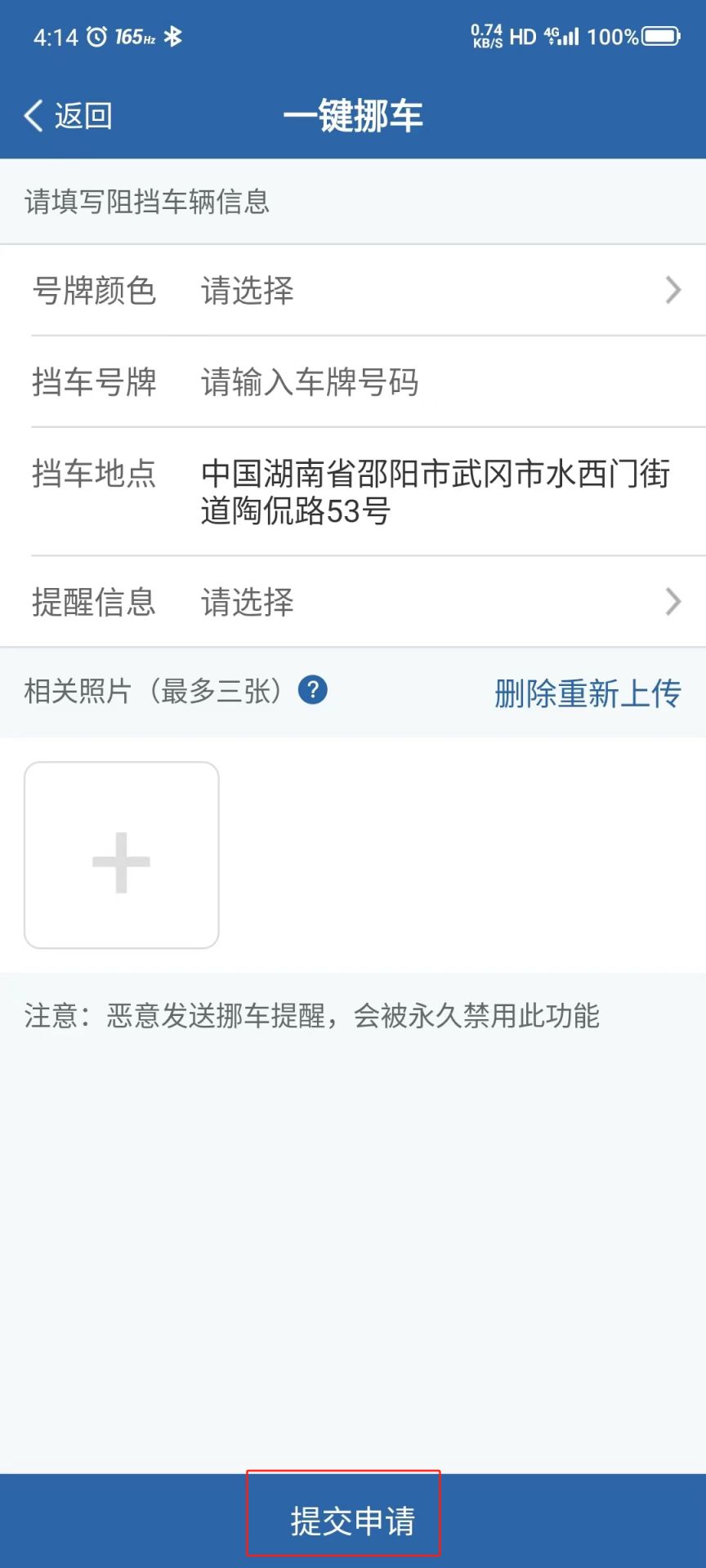
Task: Add a photo with the plus tile
Action: click(122, 855)
